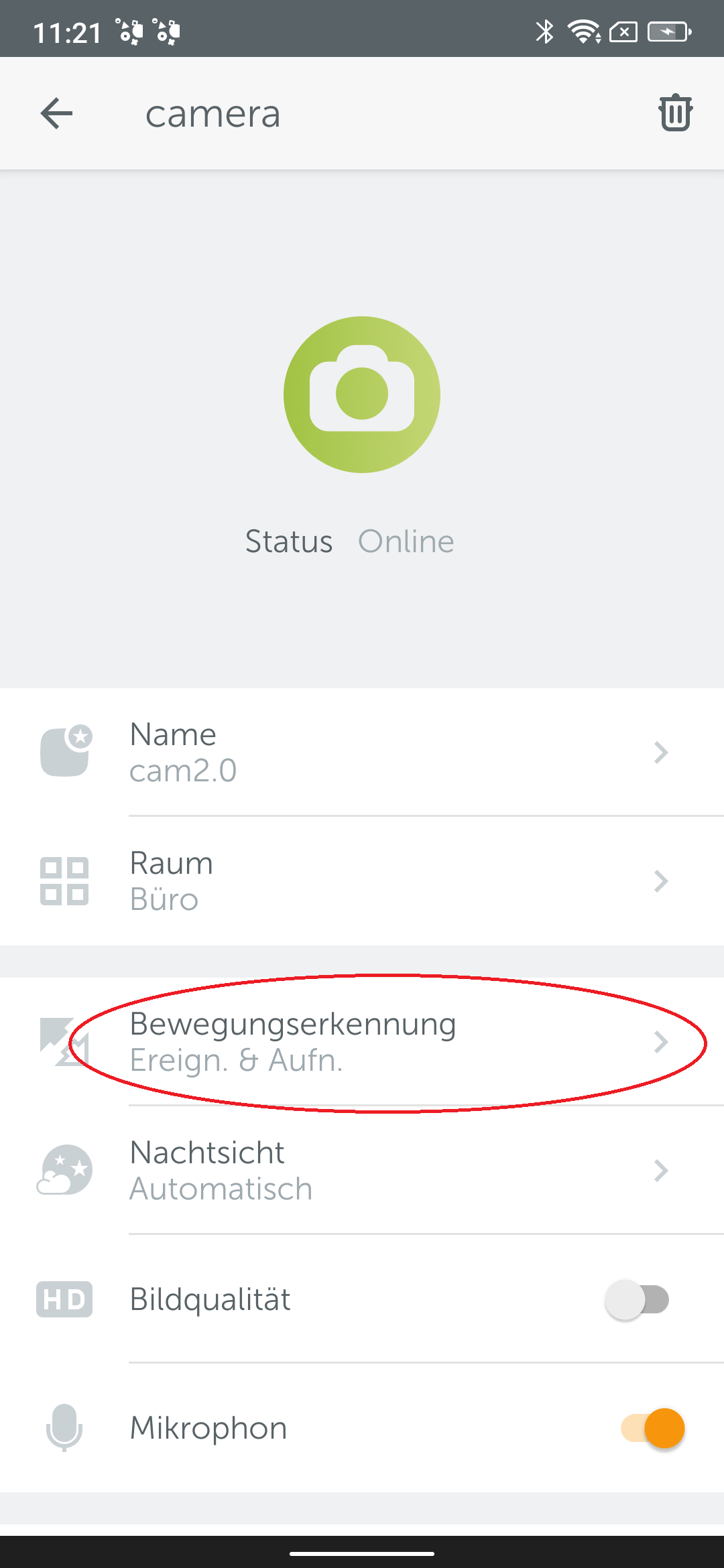Go back using the arrow icon
724x1568 pixels.
point(56,113)
